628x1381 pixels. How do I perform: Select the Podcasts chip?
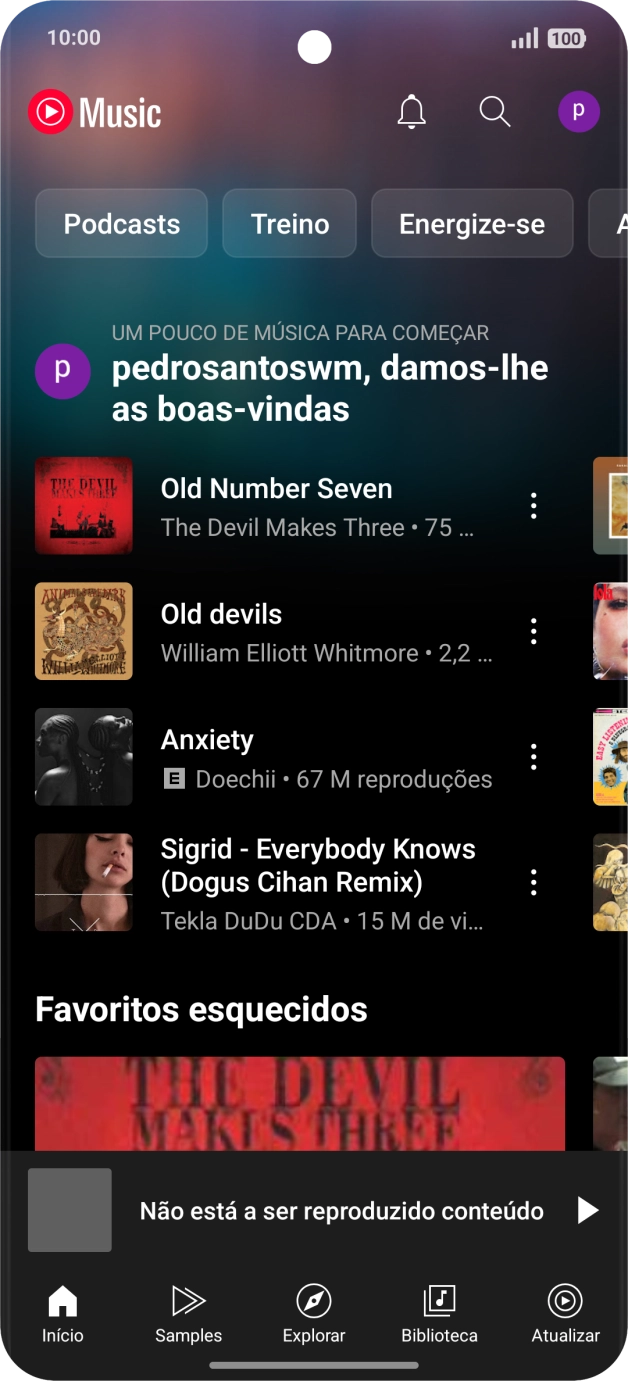click(122, 224)
